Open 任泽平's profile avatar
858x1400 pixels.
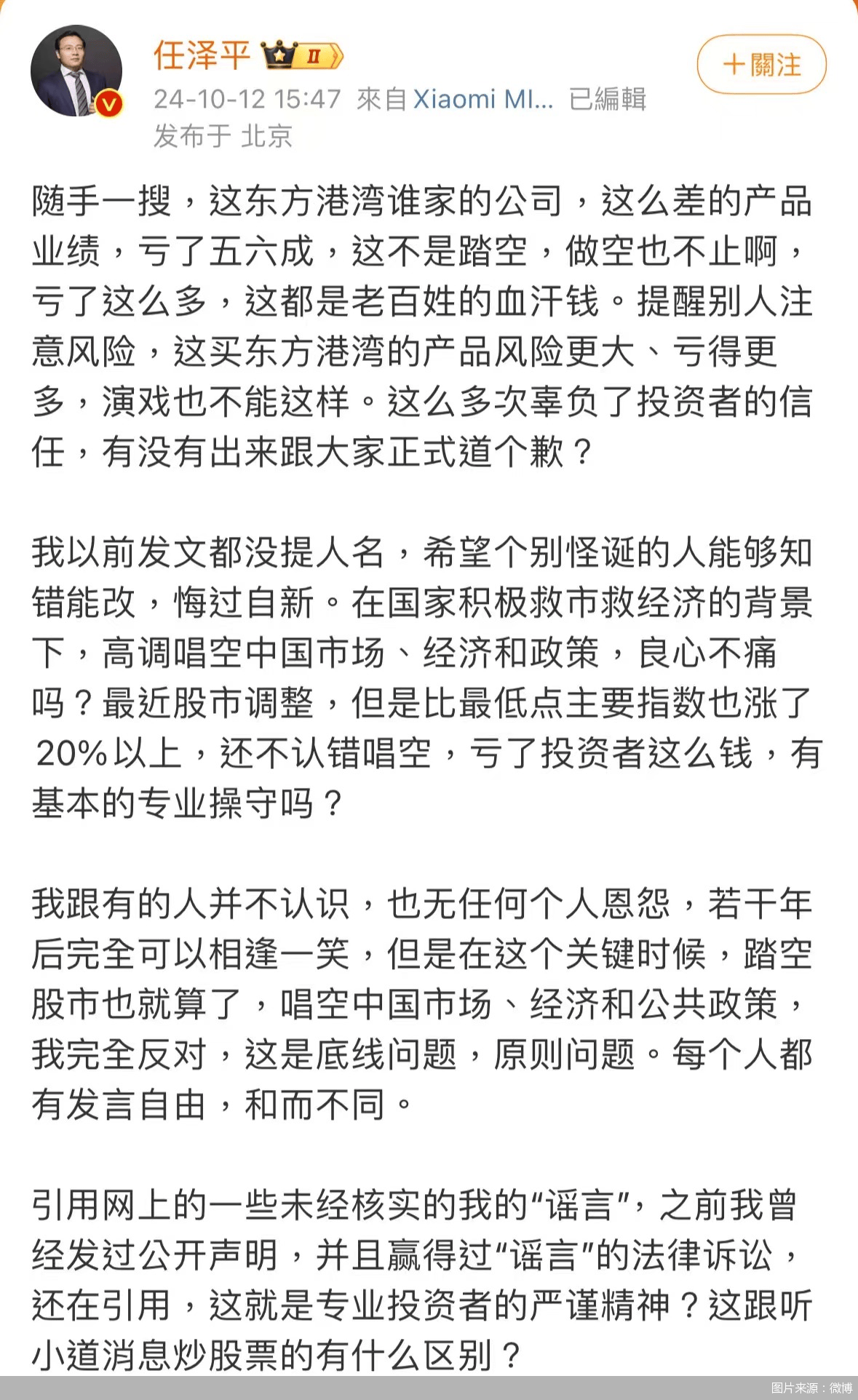pyautogui.click(x=76, y=71)
